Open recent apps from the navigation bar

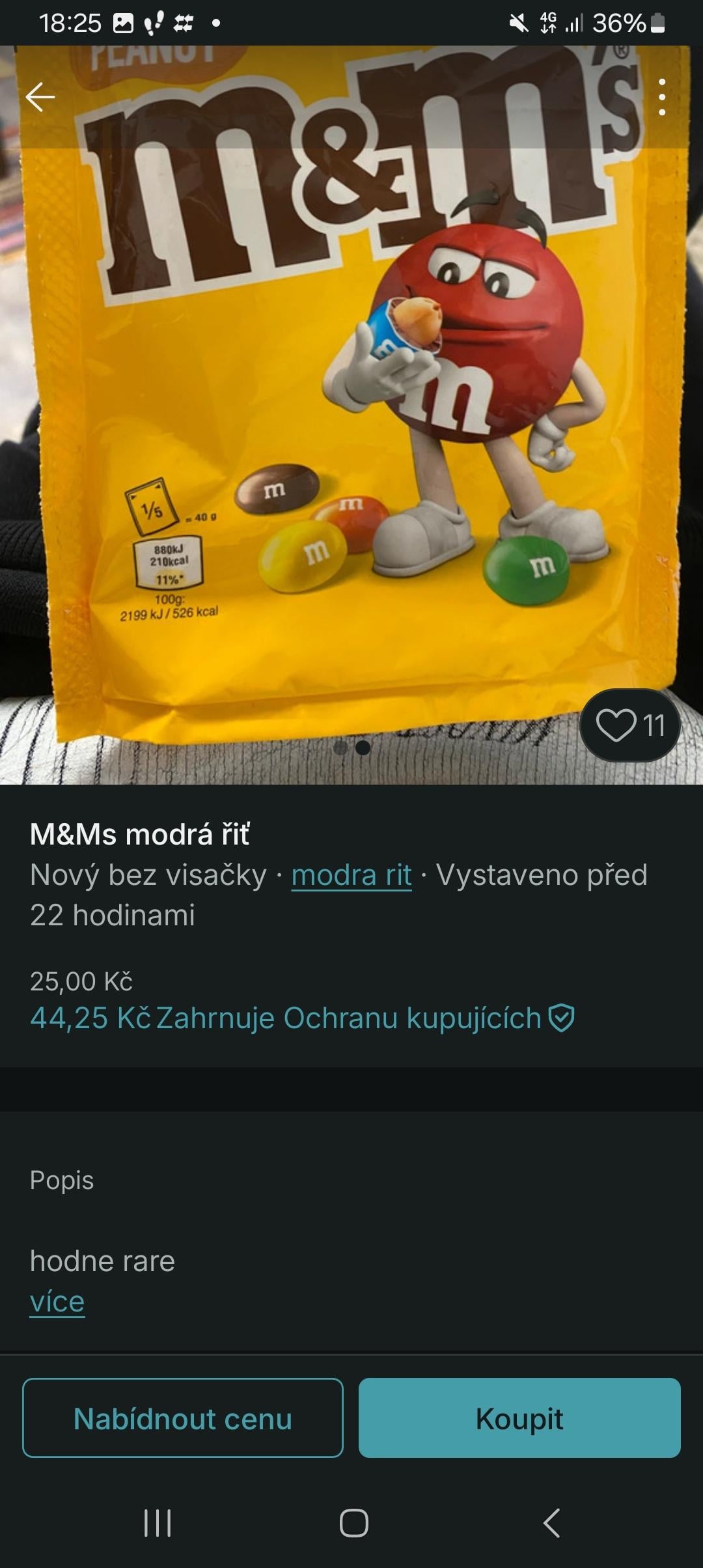pyautogui.click(x=158, y=1523)
